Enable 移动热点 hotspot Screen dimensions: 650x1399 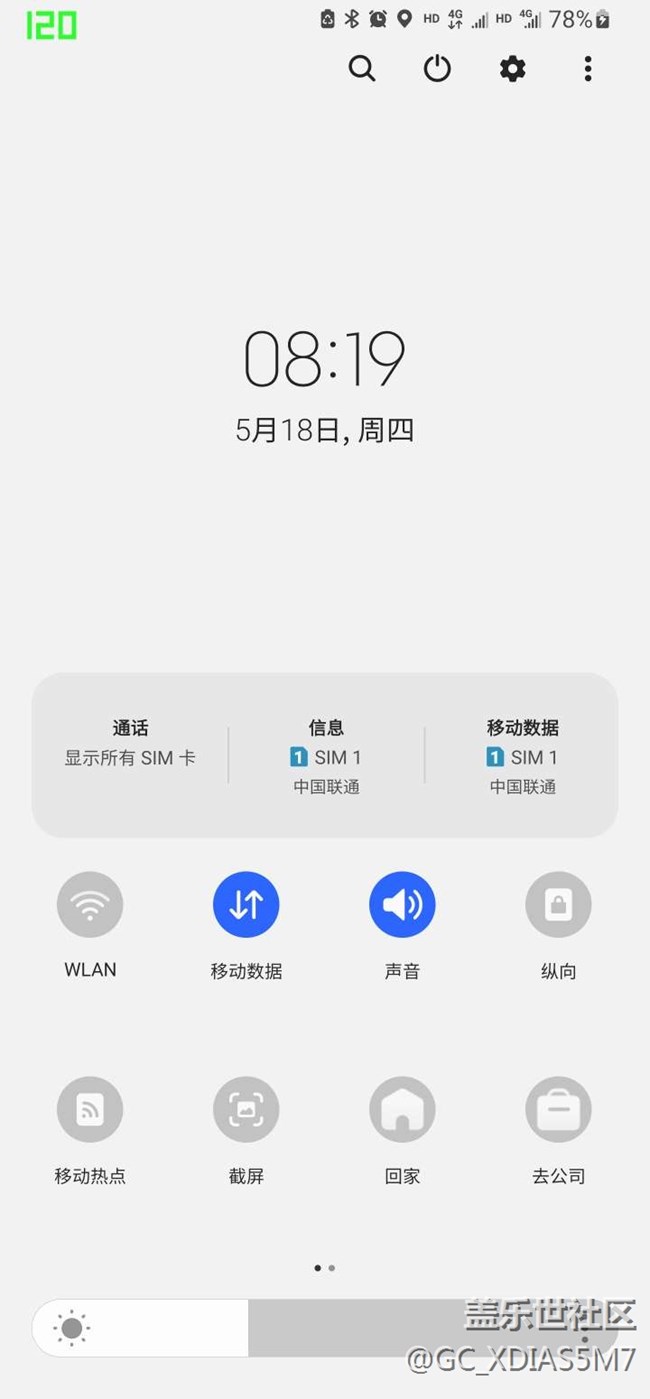click(90, 1109)
